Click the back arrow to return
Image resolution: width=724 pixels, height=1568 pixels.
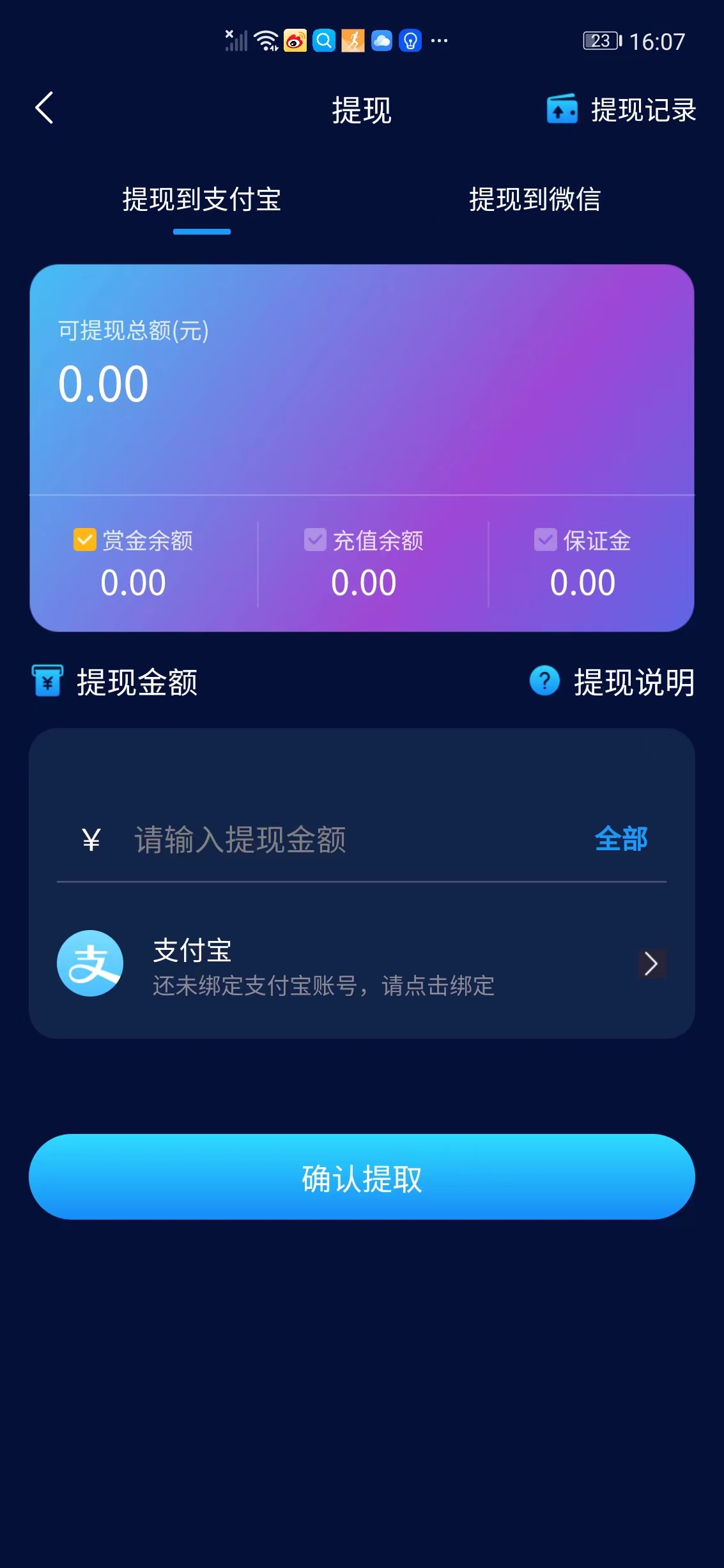[x=45, y=109]
